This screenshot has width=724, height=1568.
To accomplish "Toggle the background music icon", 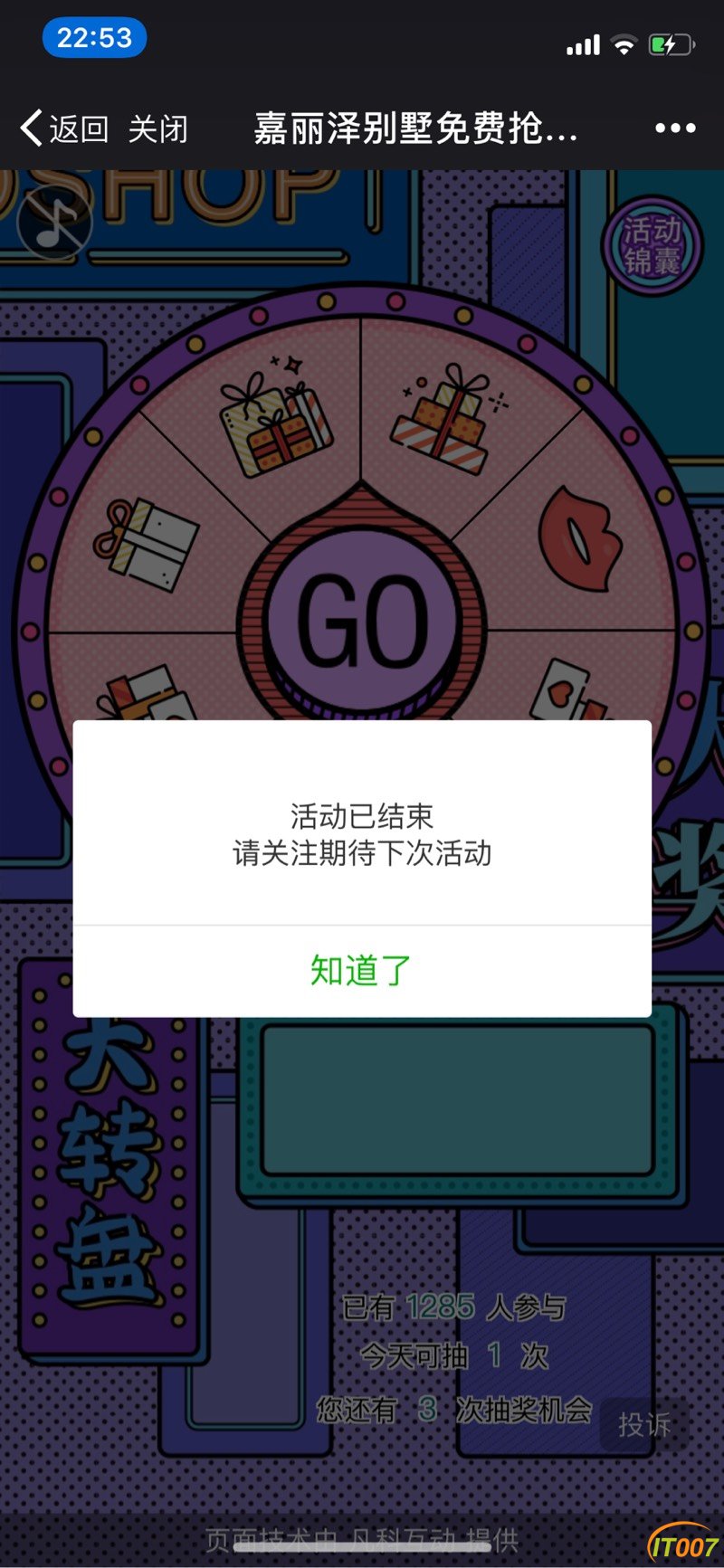I will tap(54, 220).
